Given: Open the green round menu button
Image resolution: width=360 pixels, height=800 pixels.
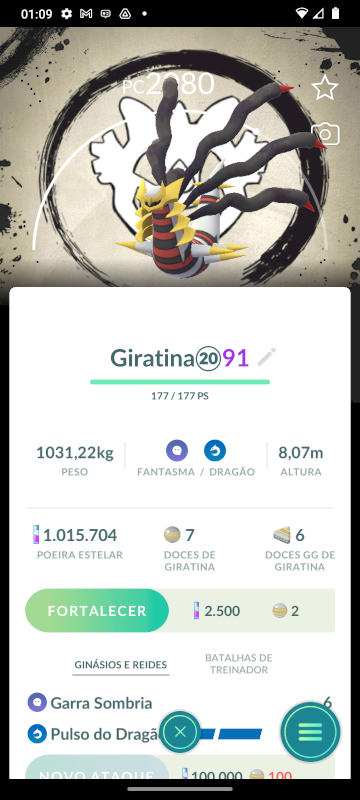Looking at the screenshot, I should (x=311, y=732).
